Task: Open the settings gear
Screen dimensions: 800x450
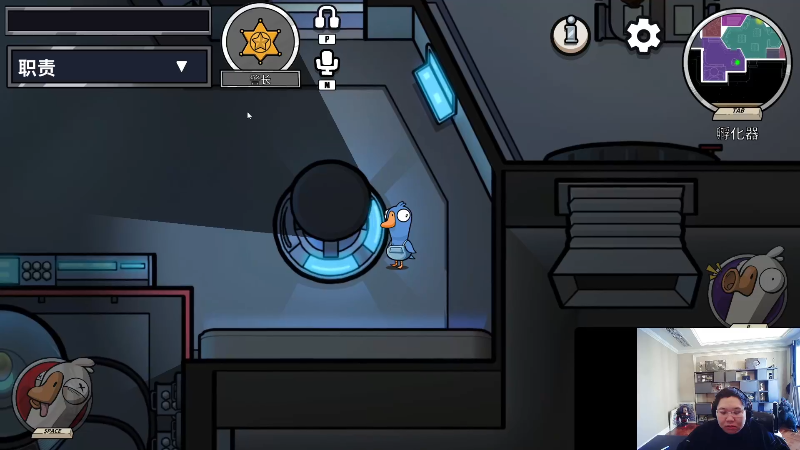Action: click(644, 36)
